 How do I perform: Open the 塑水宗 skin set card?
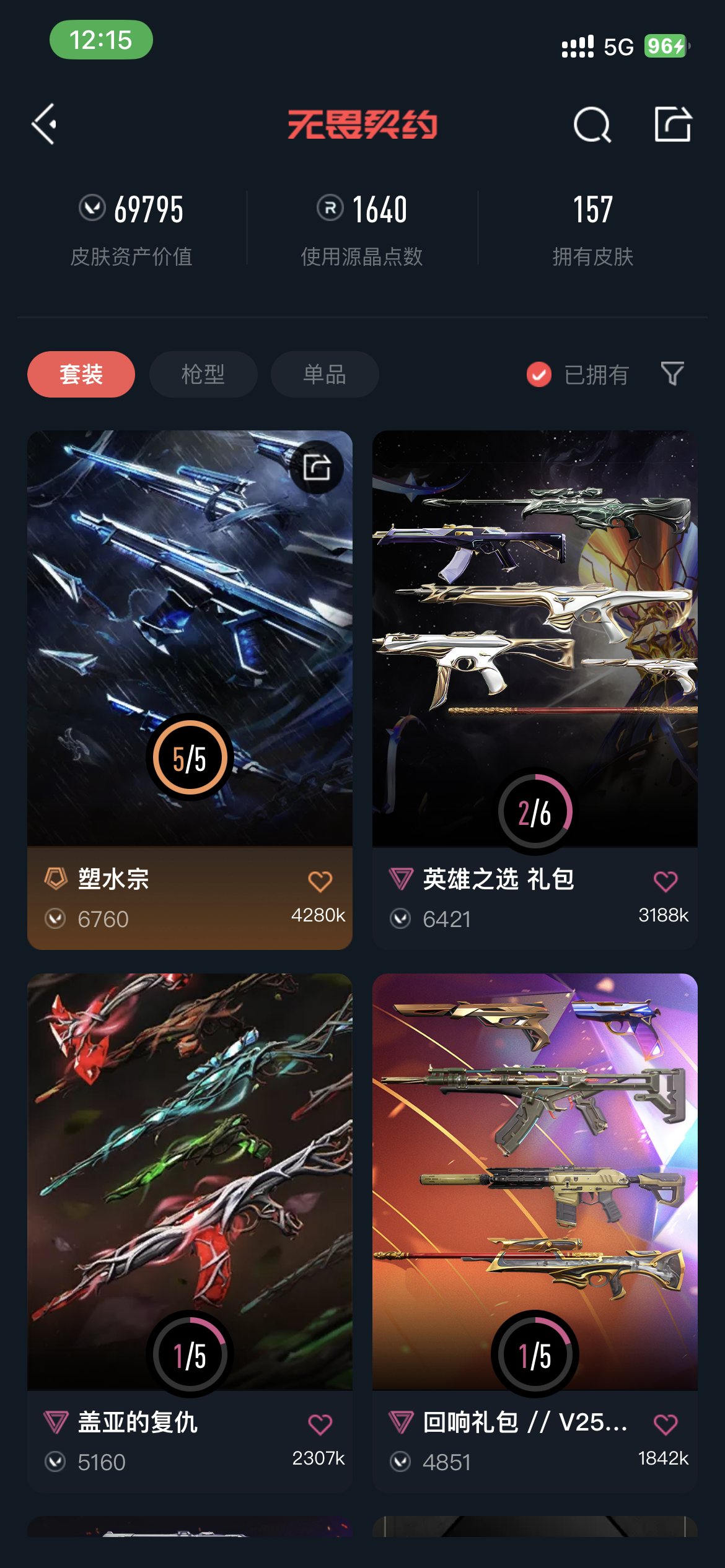pos(190,638)
